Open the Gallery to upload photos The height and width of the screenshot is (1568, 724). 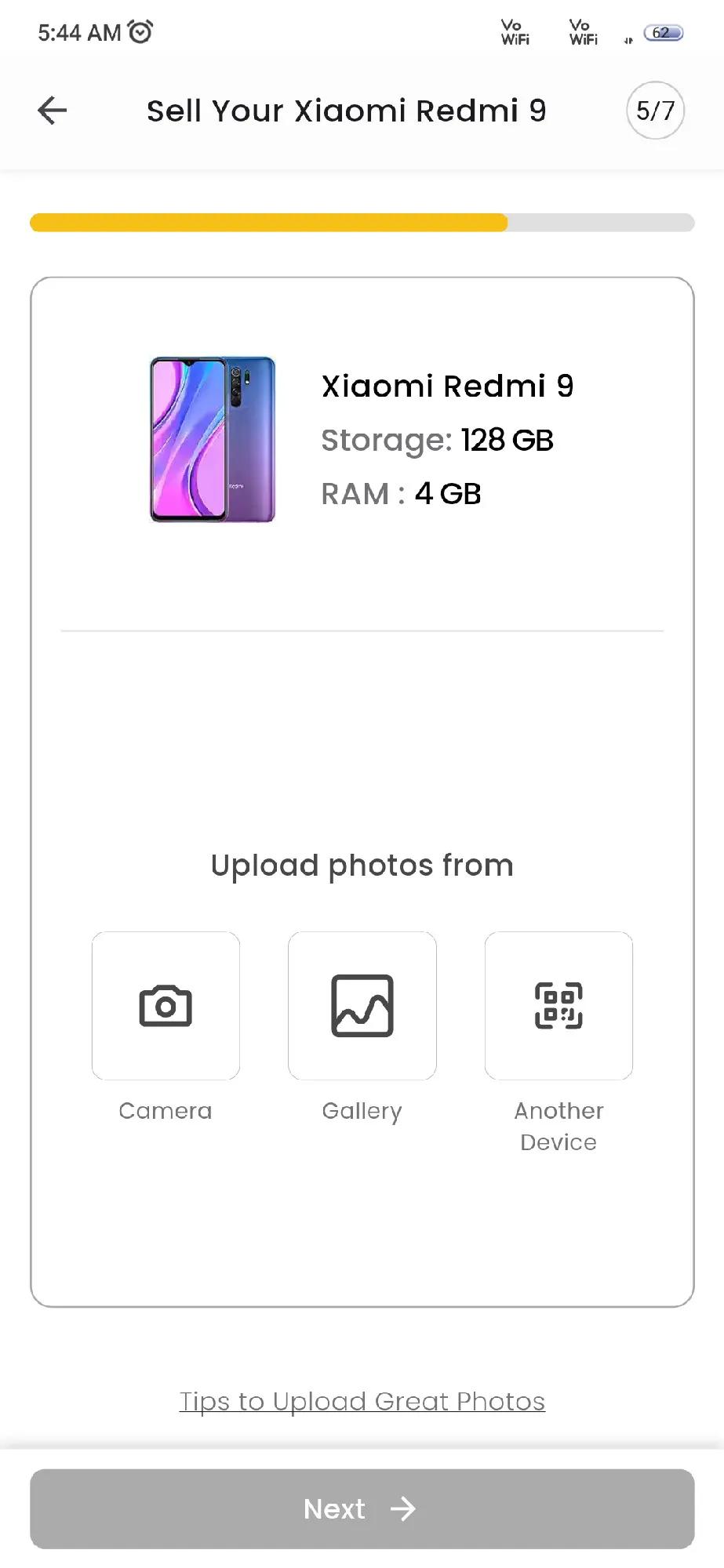click(x=362, y=1006)
